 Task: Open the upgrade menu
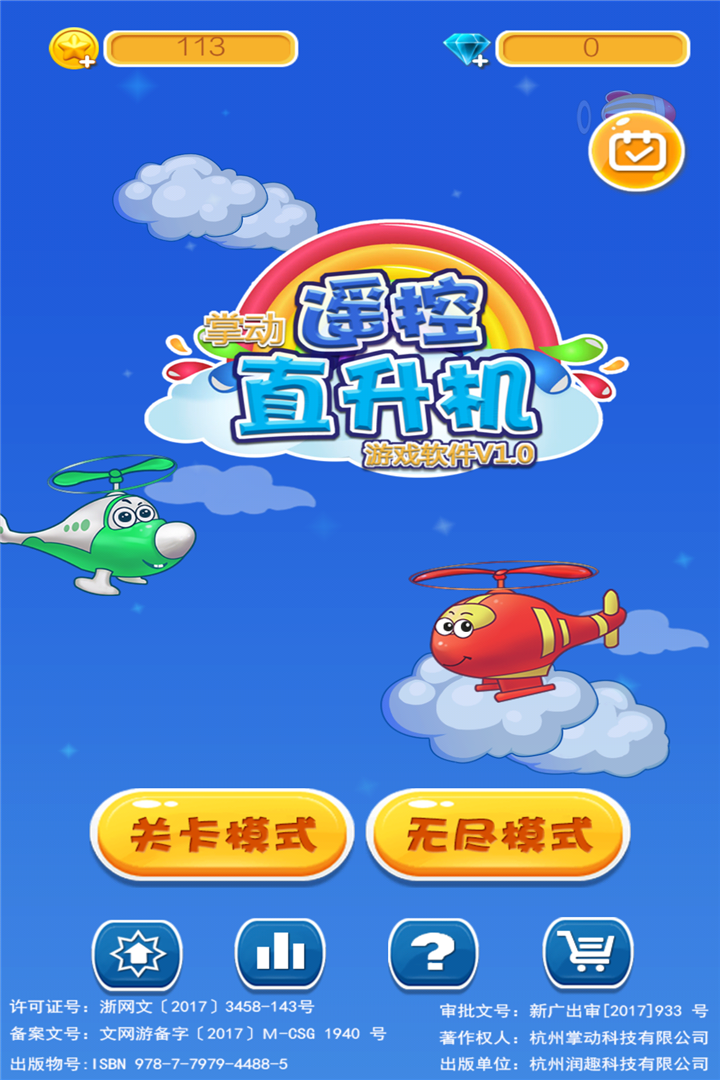137,954
